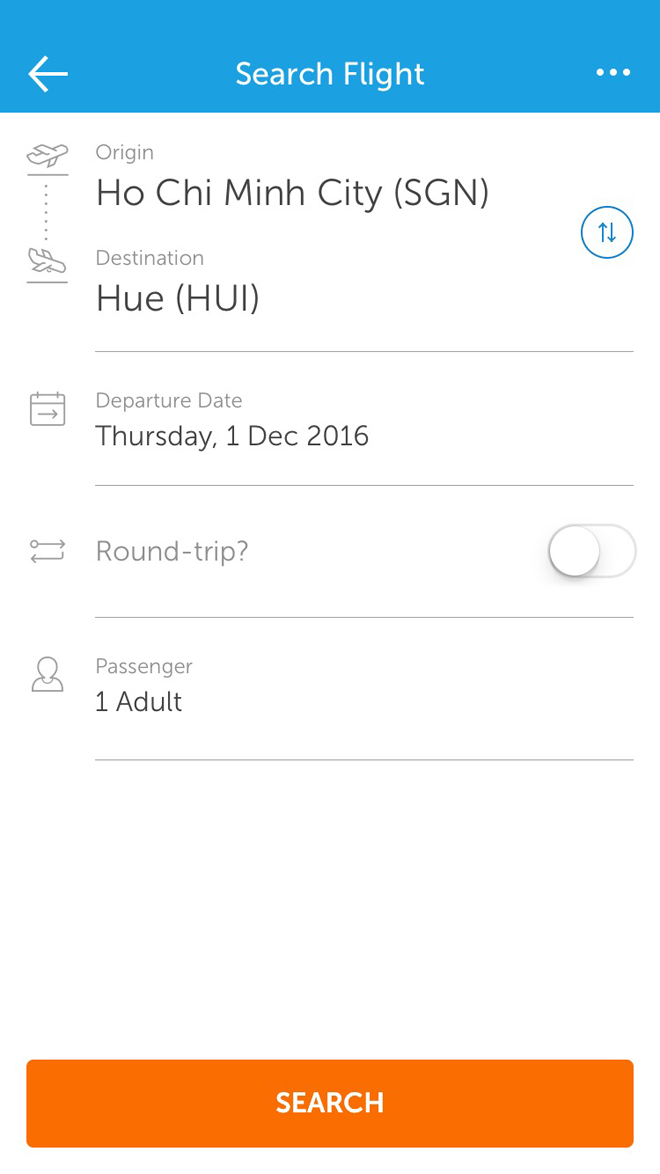
Task: Open the three-dot overflow menu
Action: tap(613, 73)
